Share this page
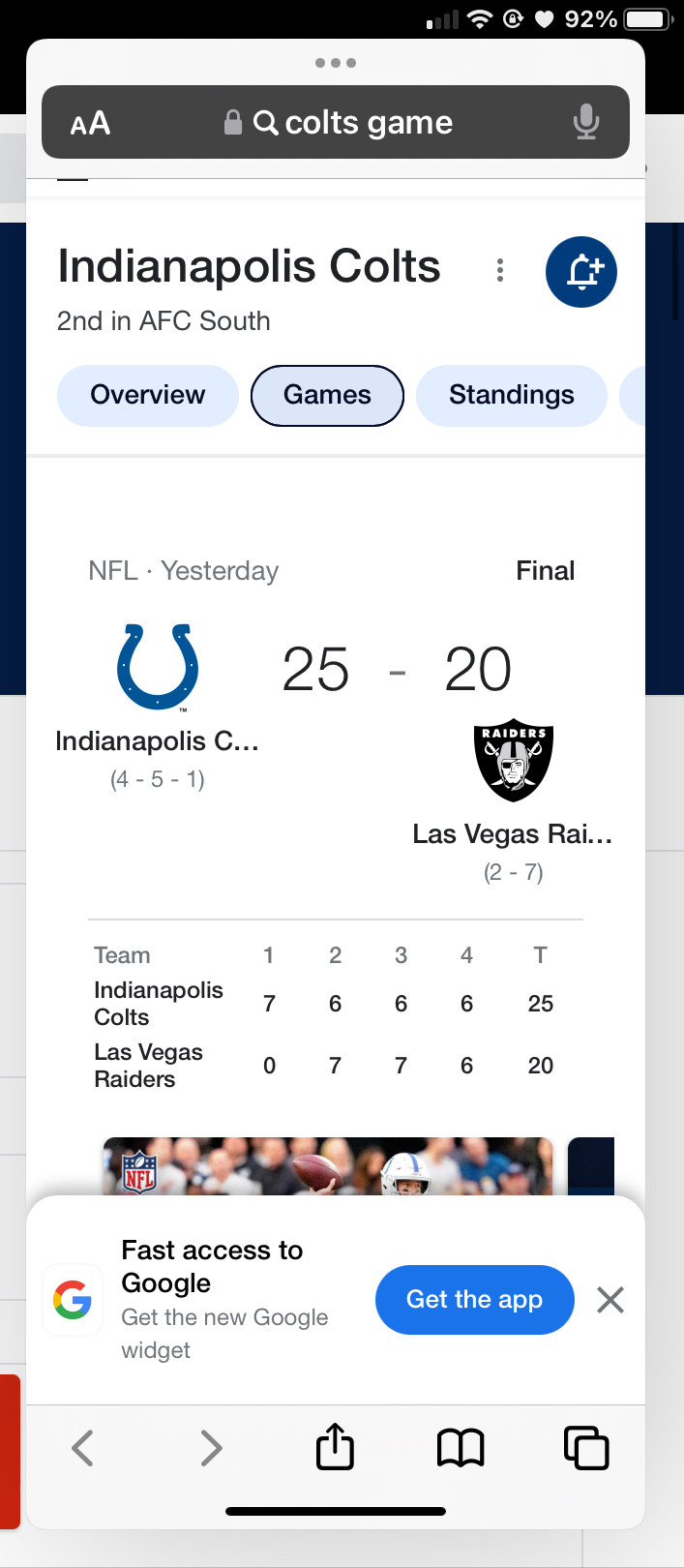This screenshot has width=684, height=1568. click(336, 1446)
